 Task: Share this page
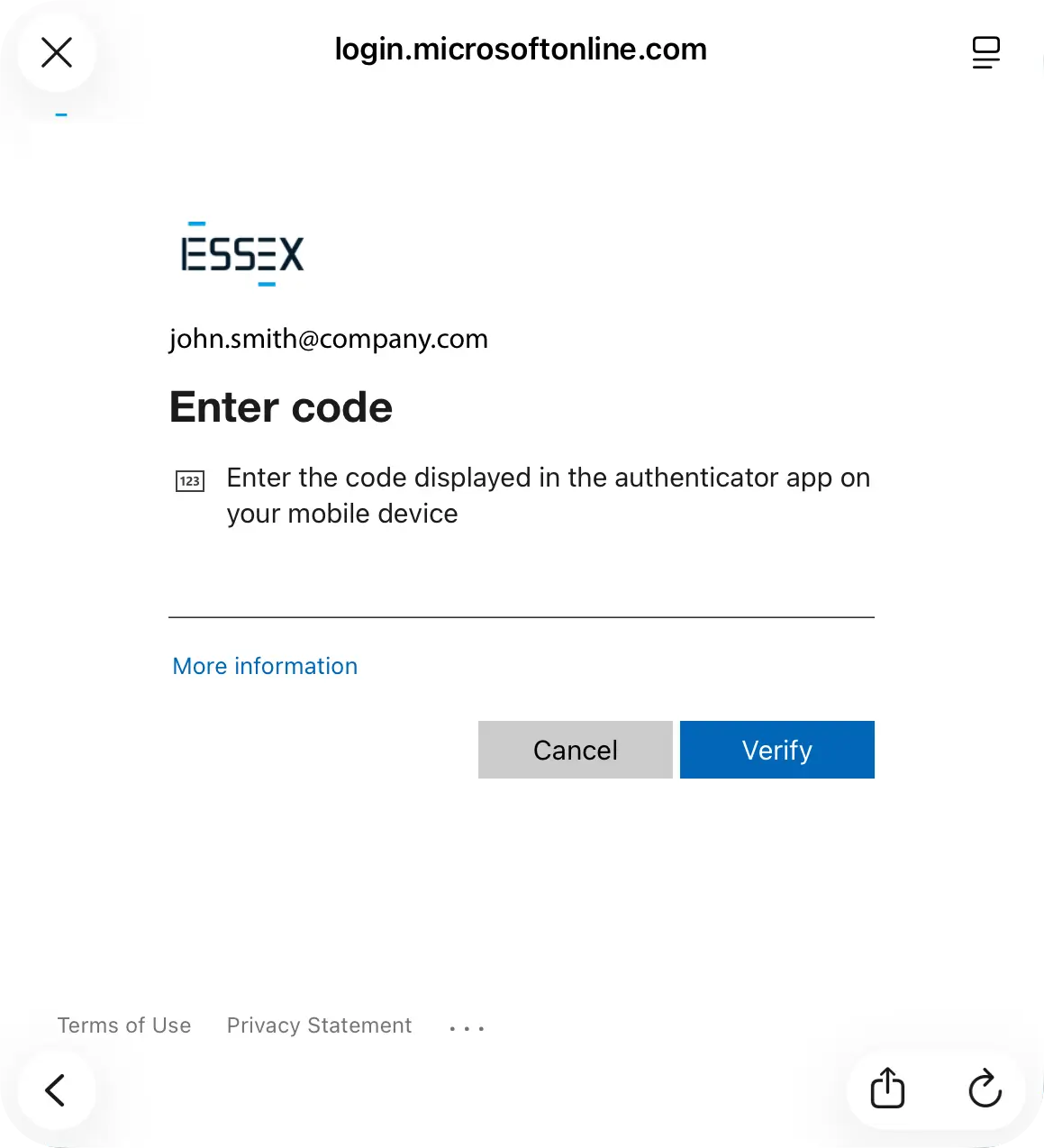(x=887, y=1088)
